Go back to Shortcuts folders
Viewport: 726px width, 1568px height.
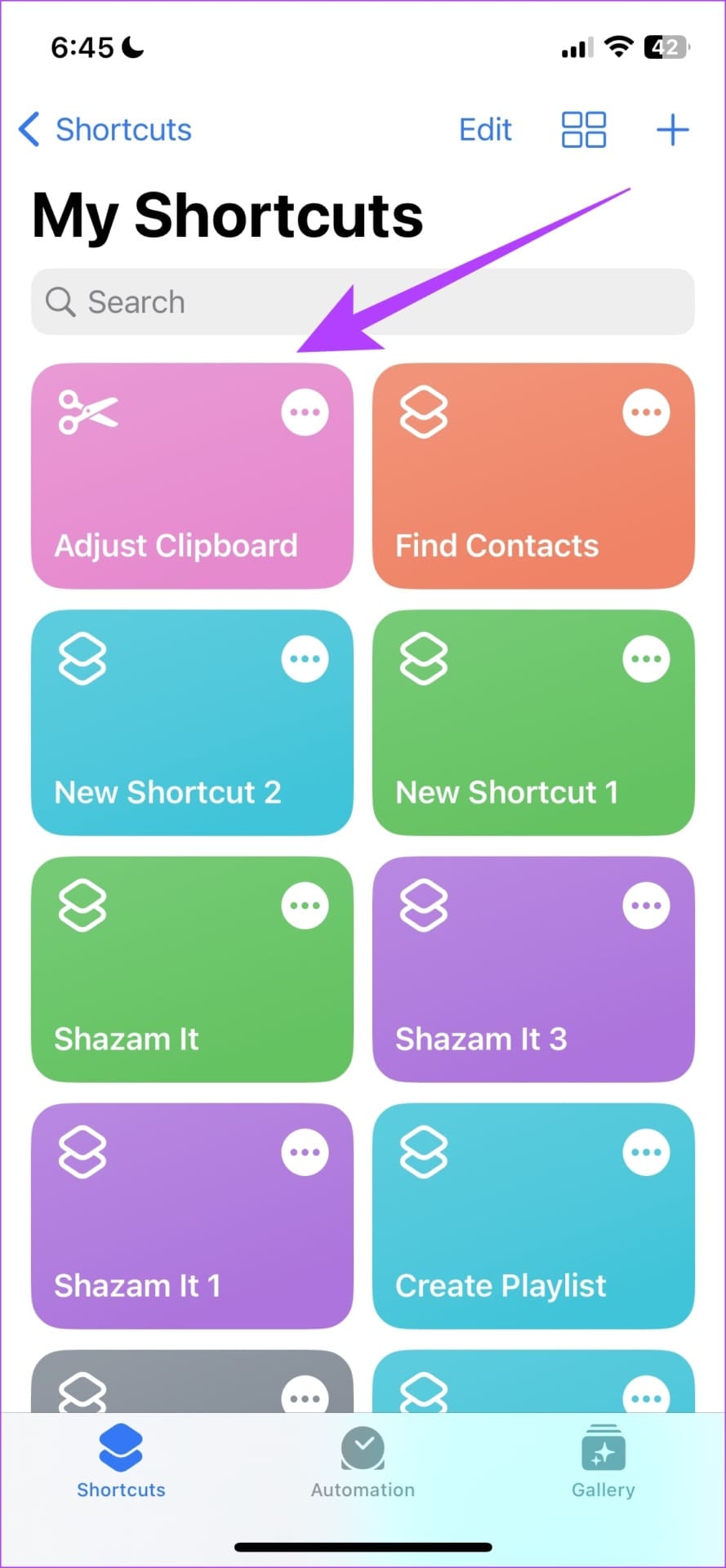pyautogui.click(x=105, y=130)
